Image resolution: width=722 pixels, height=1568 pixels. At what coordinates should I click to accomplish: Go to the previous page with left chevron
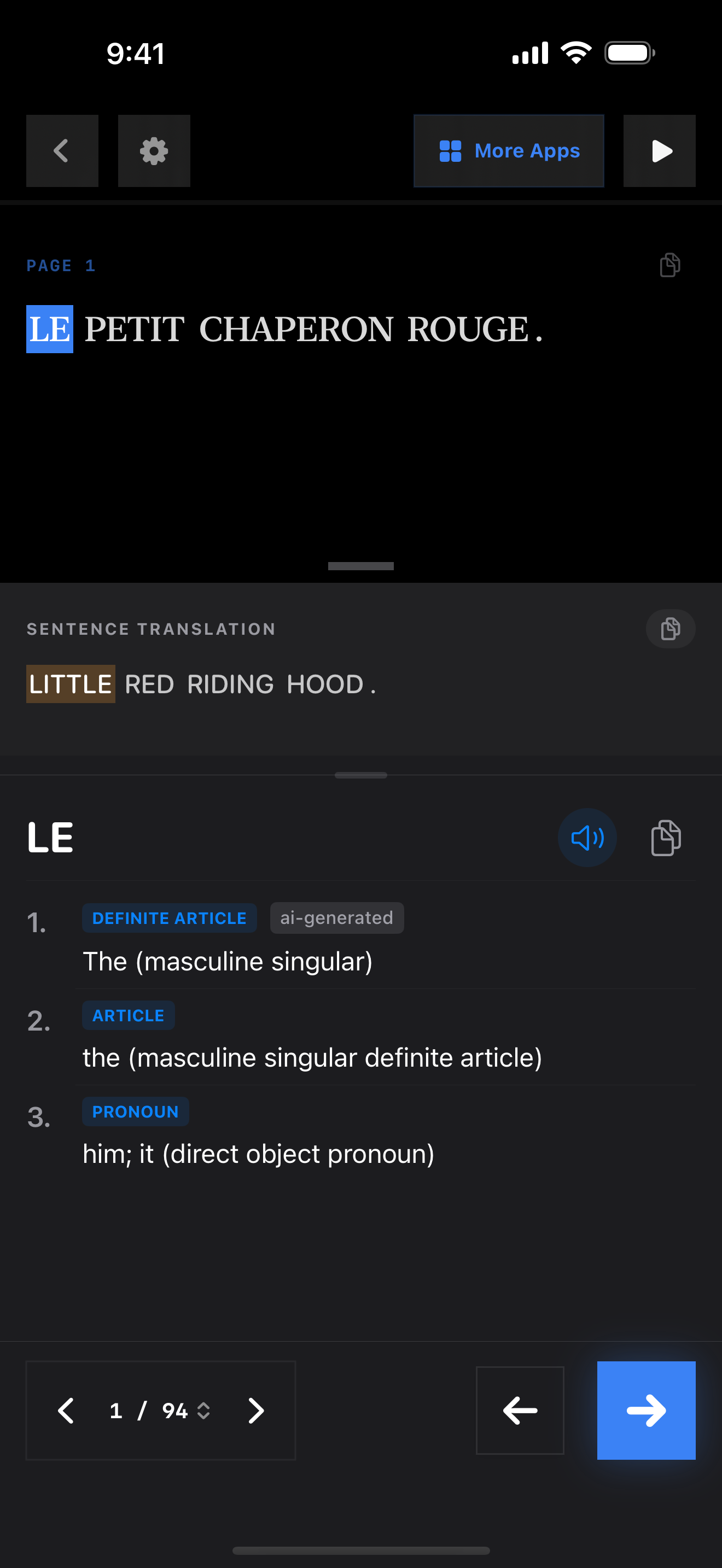click(x=66, y=1411)
